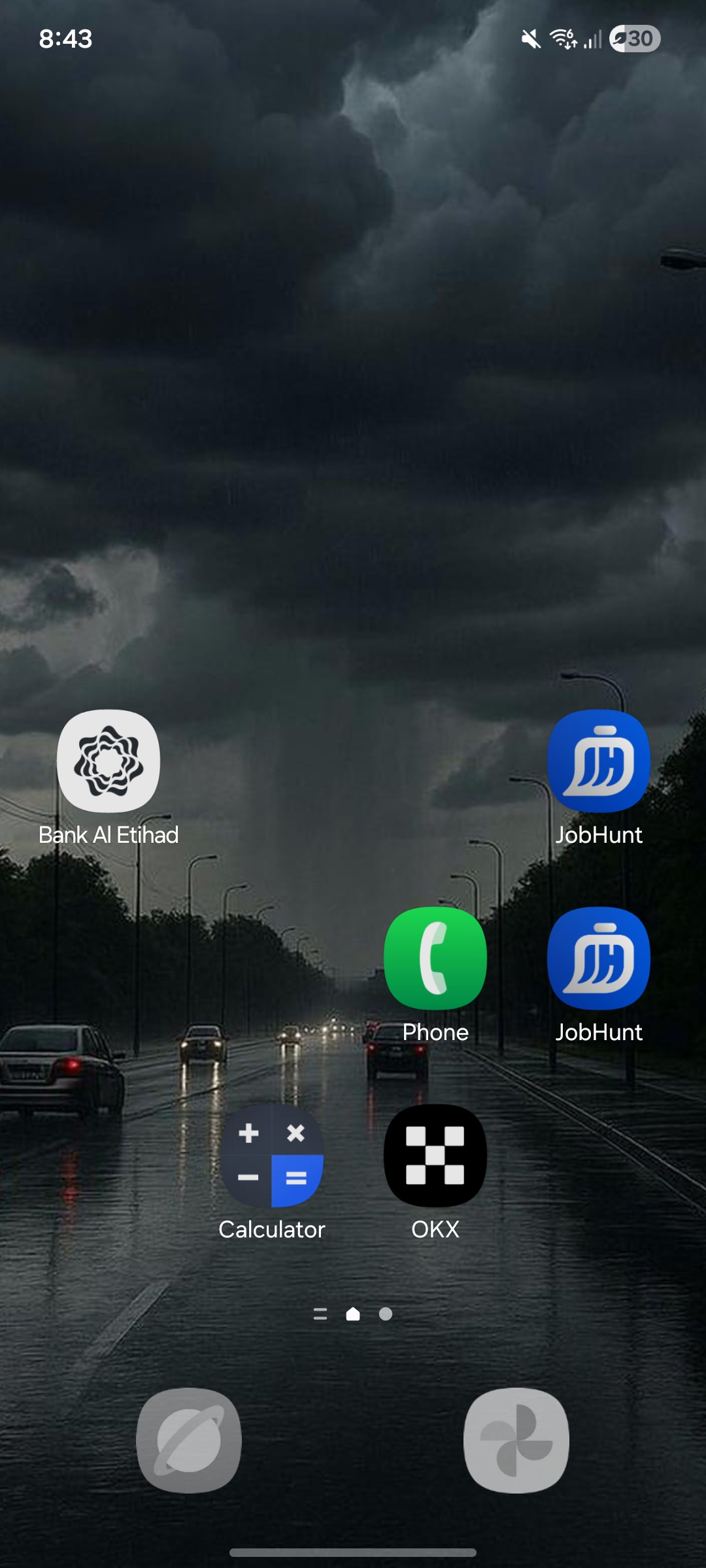Screen dimensions: 706x1568
Task: Open the Bank Al Etihad app
Action: (109, 761)
